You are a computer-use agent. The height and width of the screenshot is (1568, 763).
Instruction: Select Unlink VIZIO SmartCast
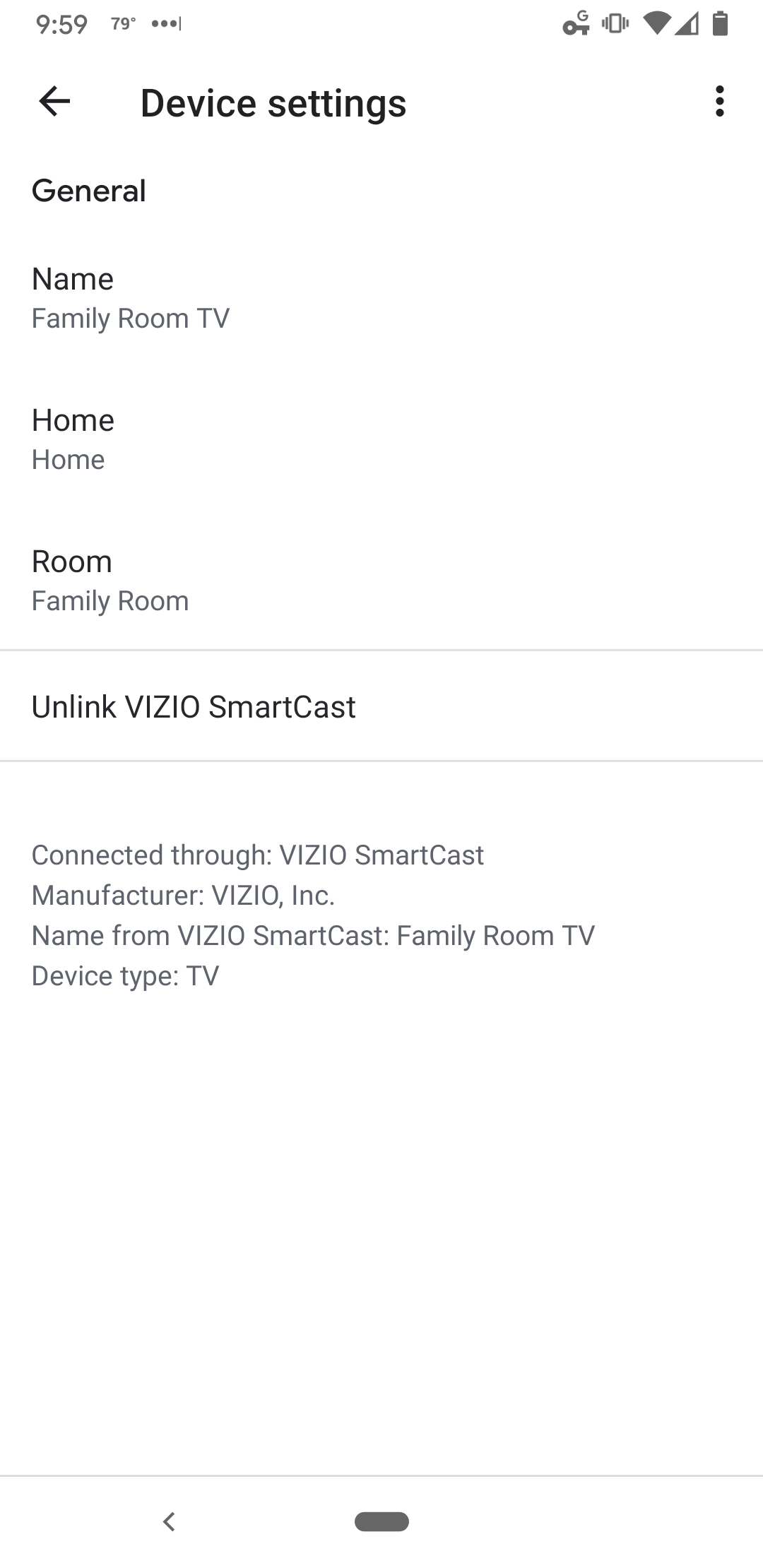[x=381, y=706]
